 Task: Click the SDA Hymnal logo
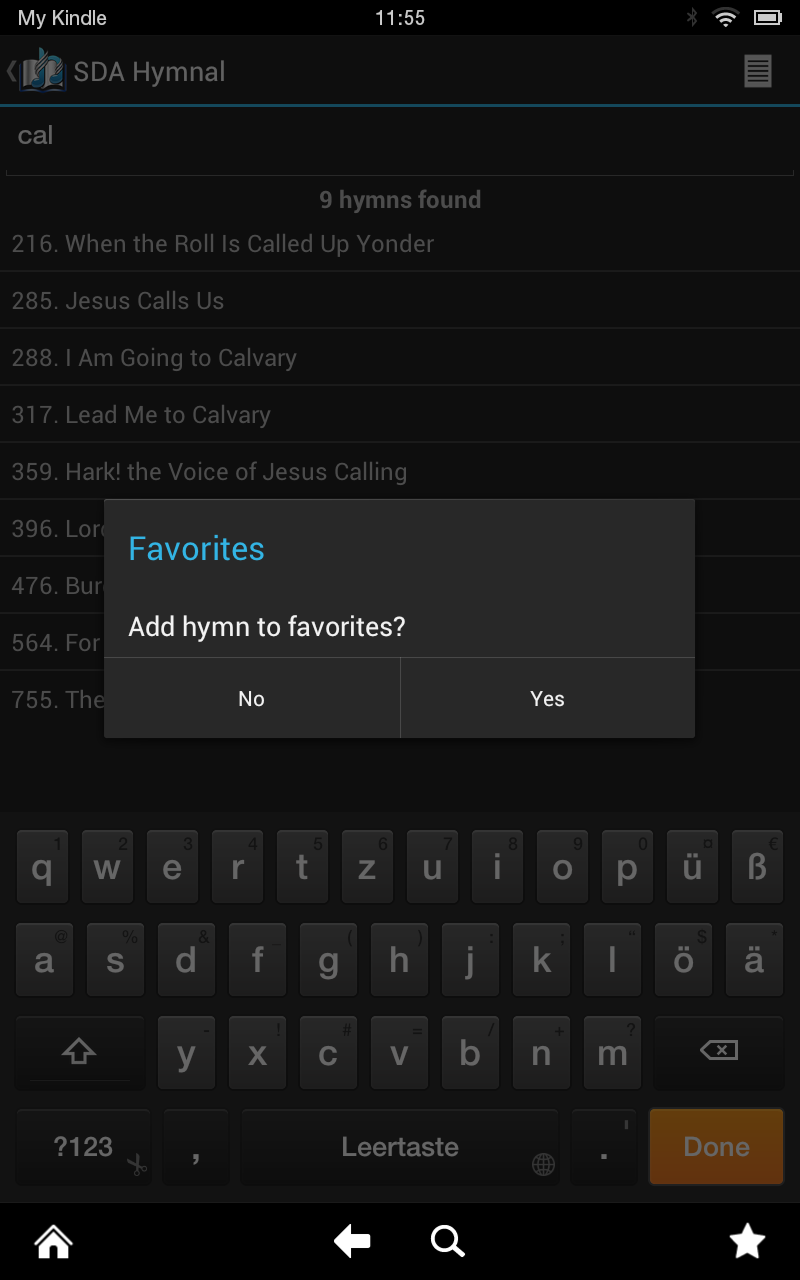point(40,71)
